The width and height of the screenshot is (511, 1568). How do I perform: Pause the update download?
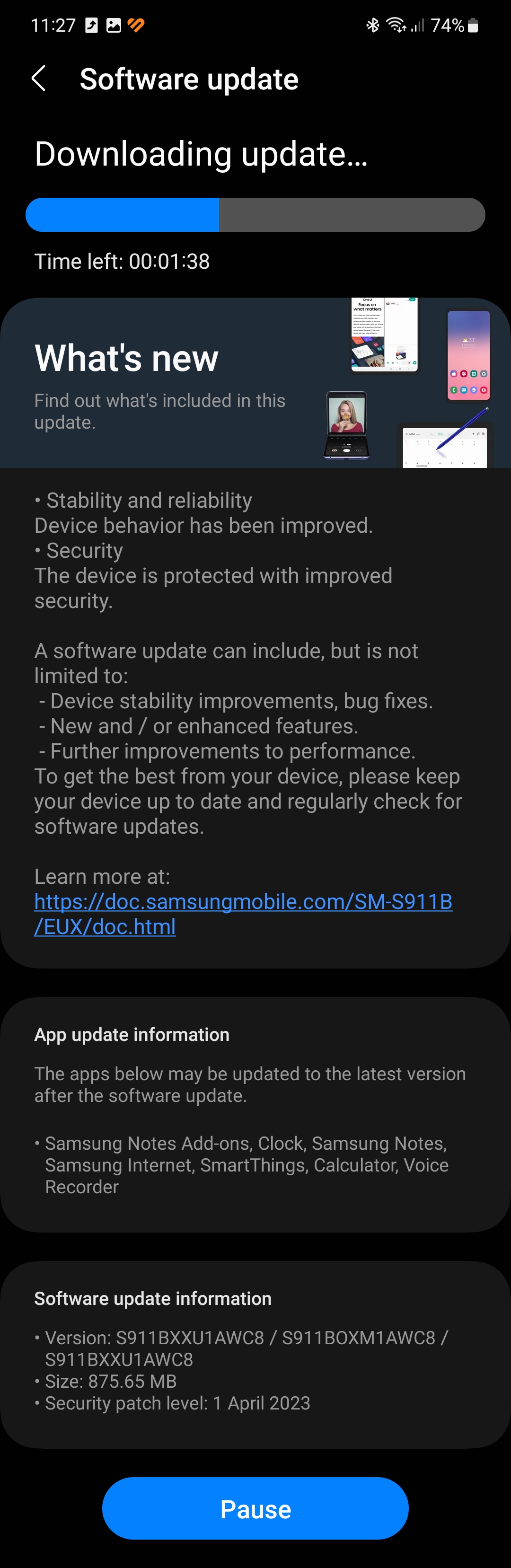[x=255, y=1508]
